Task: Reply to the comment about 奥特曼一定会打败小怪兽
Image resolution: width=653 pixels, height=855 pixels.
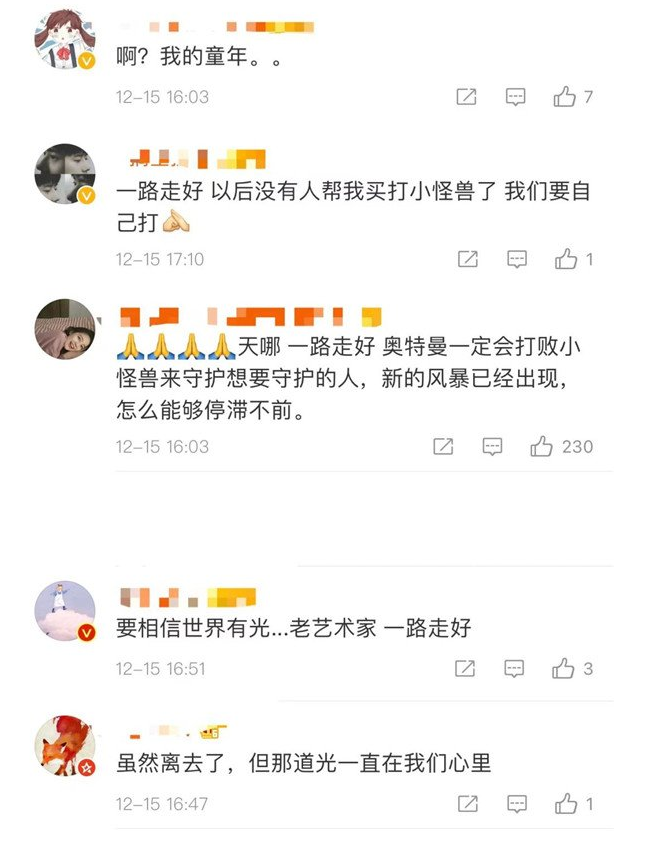Action: pos(492,447)
